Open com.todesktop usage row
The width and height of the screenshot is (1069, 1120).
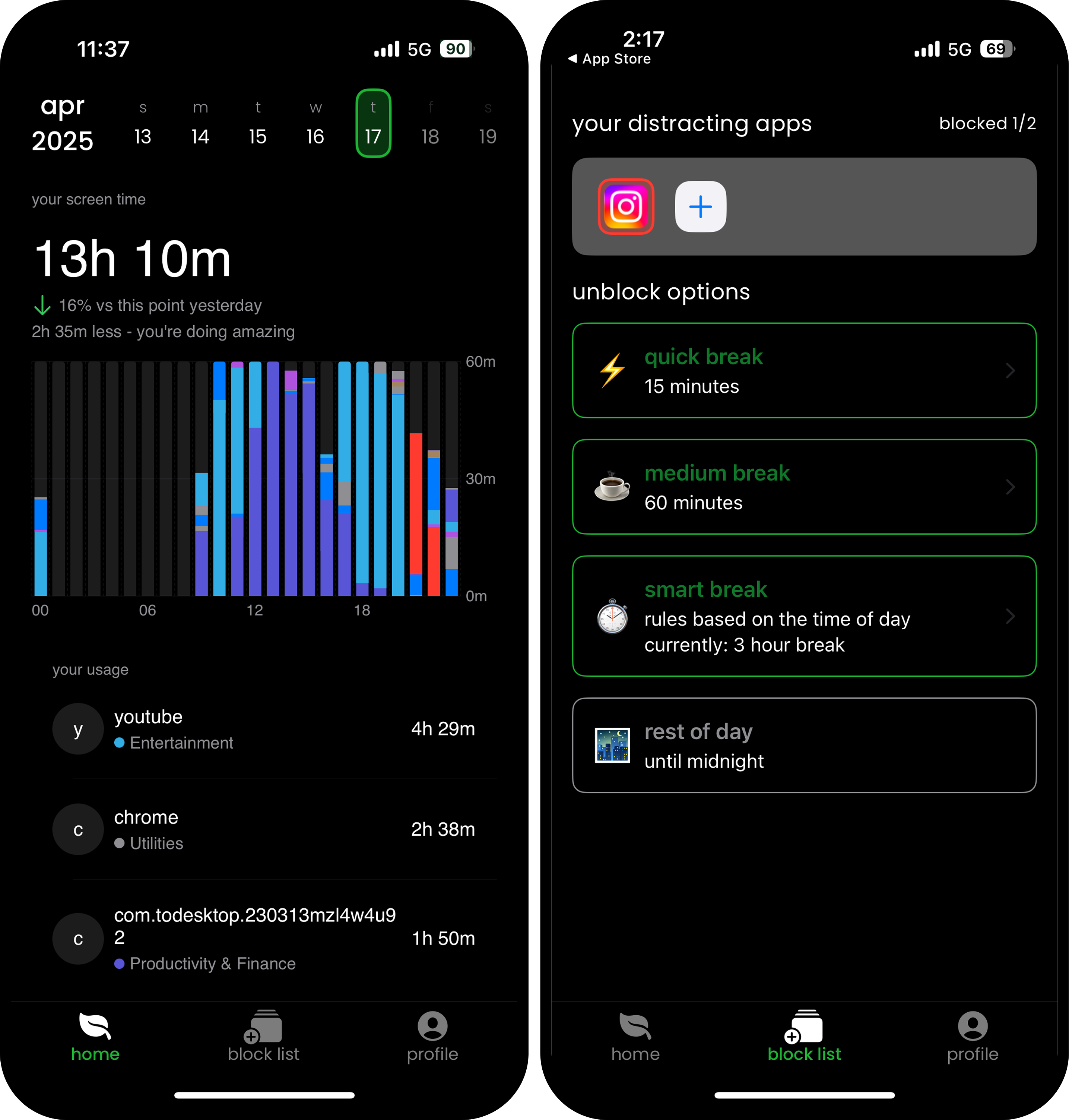click(264, 938)
